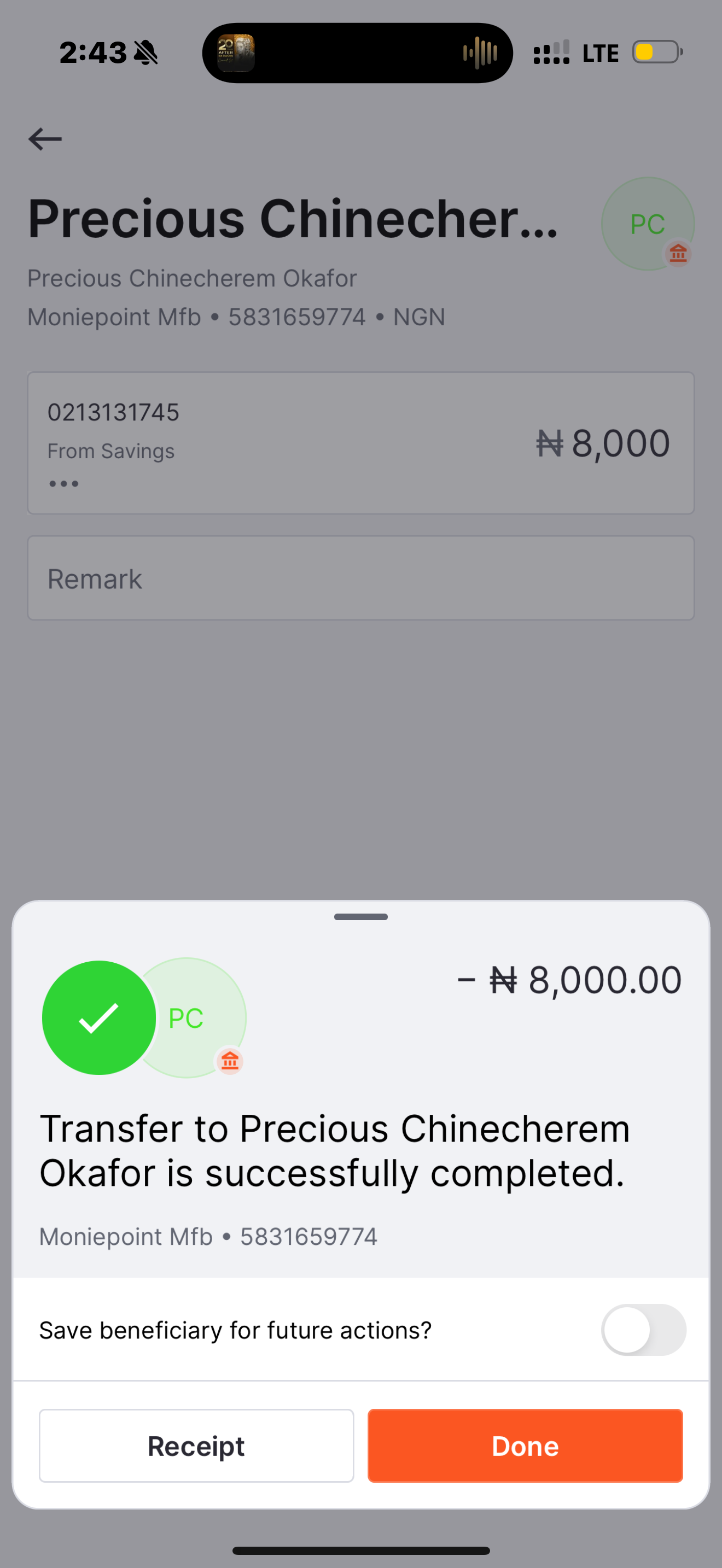Tap the sheet drag handle
This screenshot has width=722, height=1568.
click(360, 917)
